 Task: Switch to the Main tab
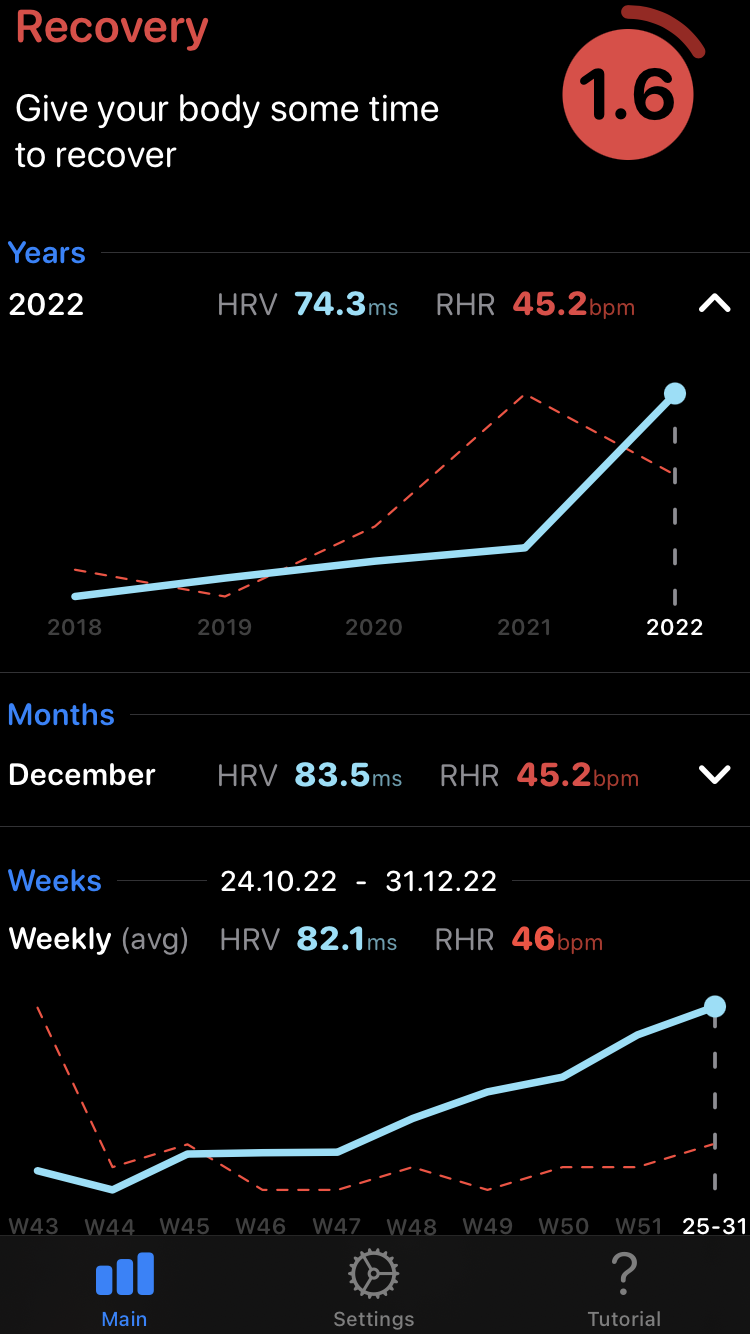(125, 1290)
